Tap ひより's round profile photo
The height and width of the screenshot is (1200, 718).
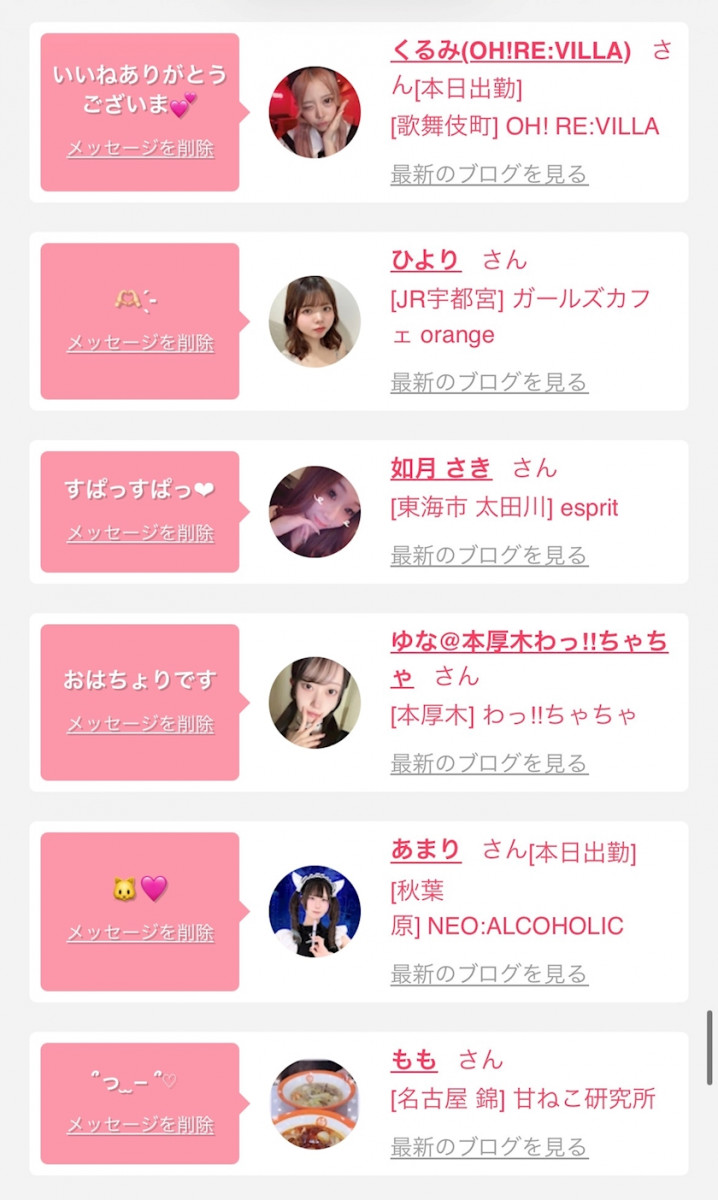pos(315,321)
